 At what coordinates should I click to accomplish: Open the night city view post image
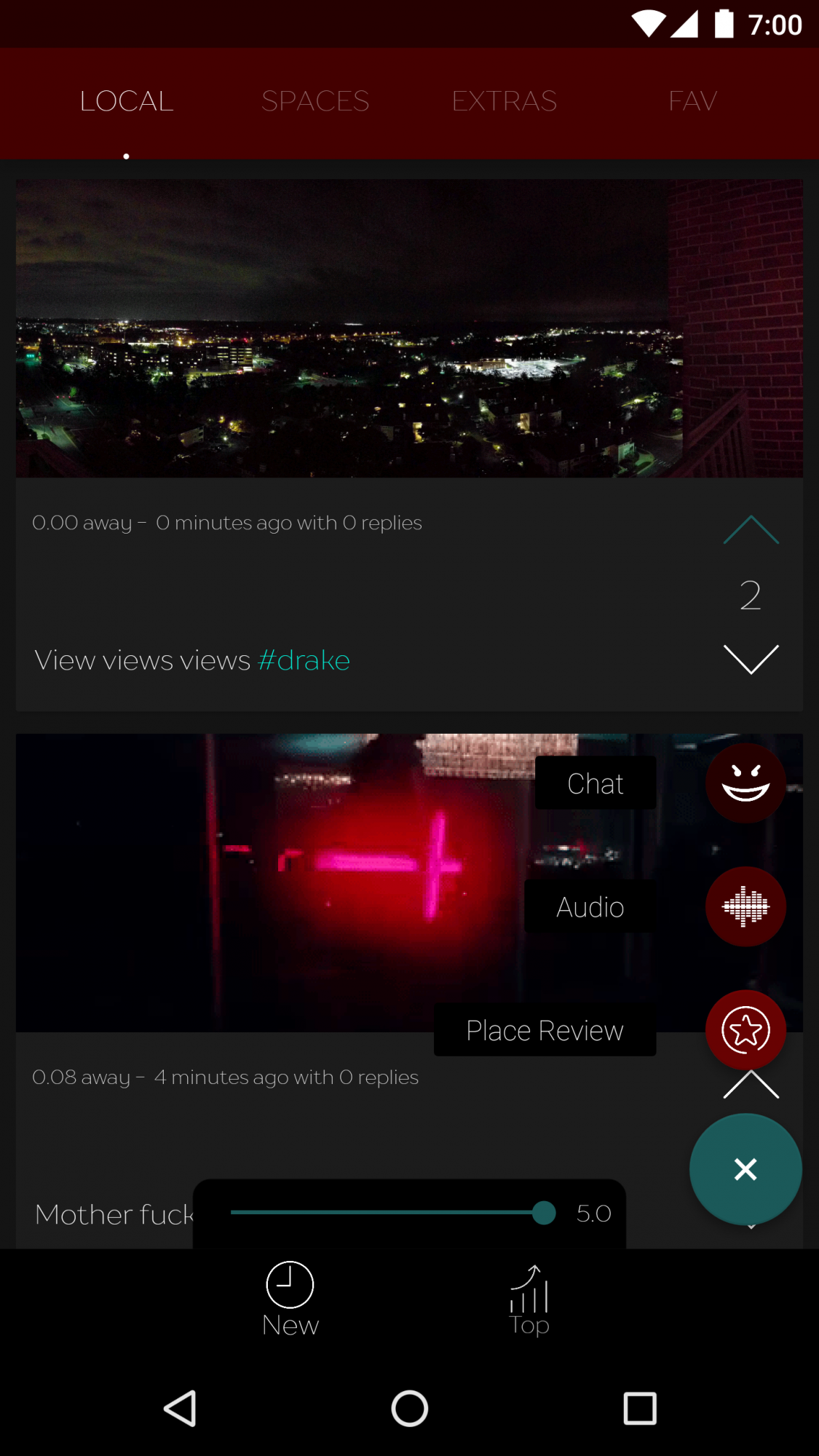coord(409,328)
